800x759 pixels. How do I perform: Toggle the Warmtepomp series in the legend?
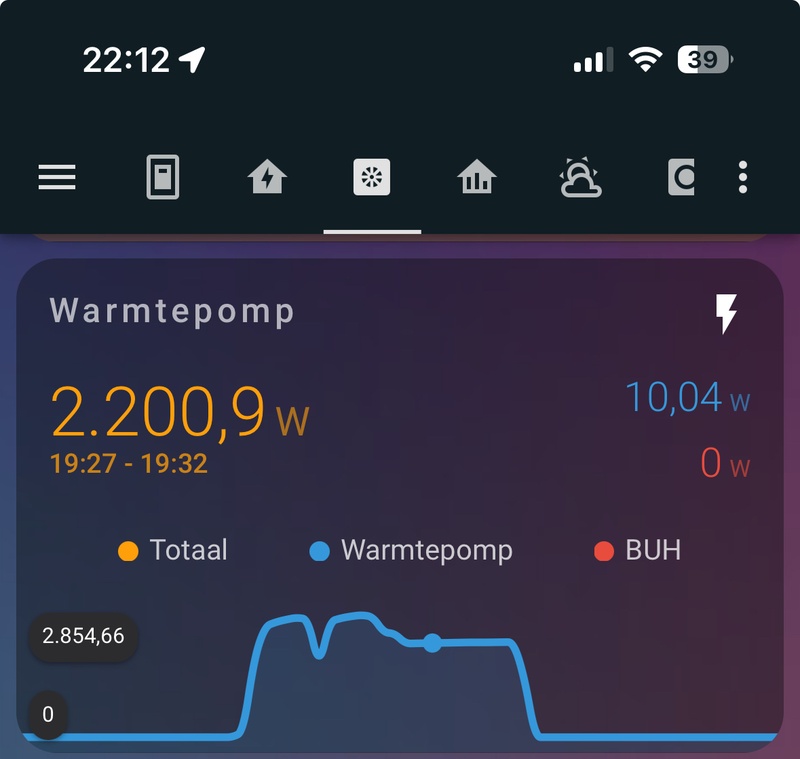pyautogui.click(x=411, y=550)
